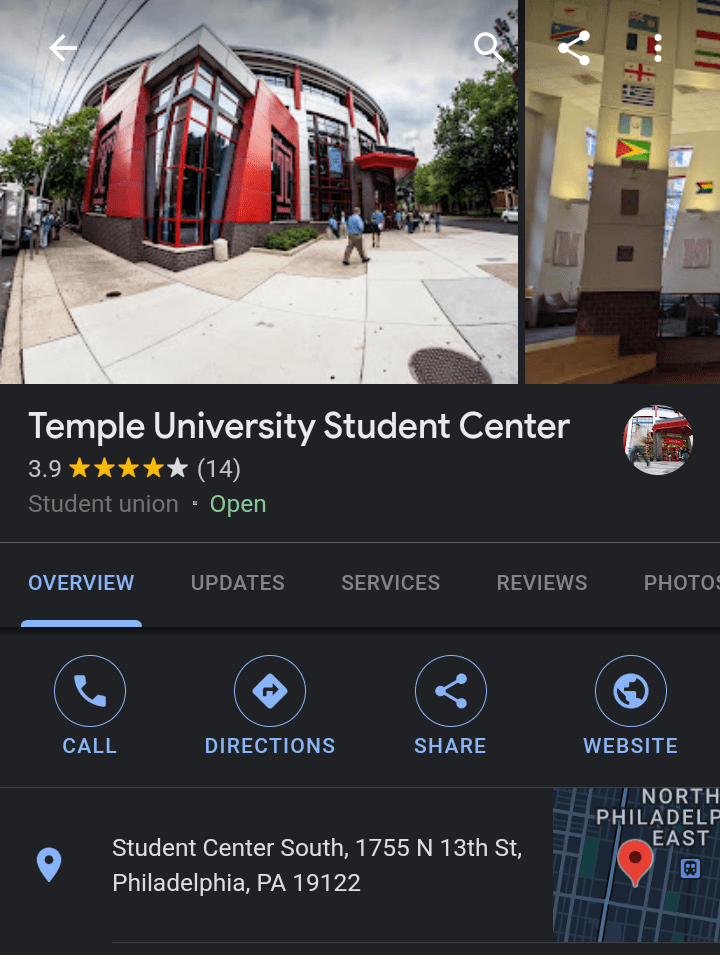Open the map thumbnail with red pin
Image resolution: width=720 pixels, height=955 pixels.
(x=636, y=865)
